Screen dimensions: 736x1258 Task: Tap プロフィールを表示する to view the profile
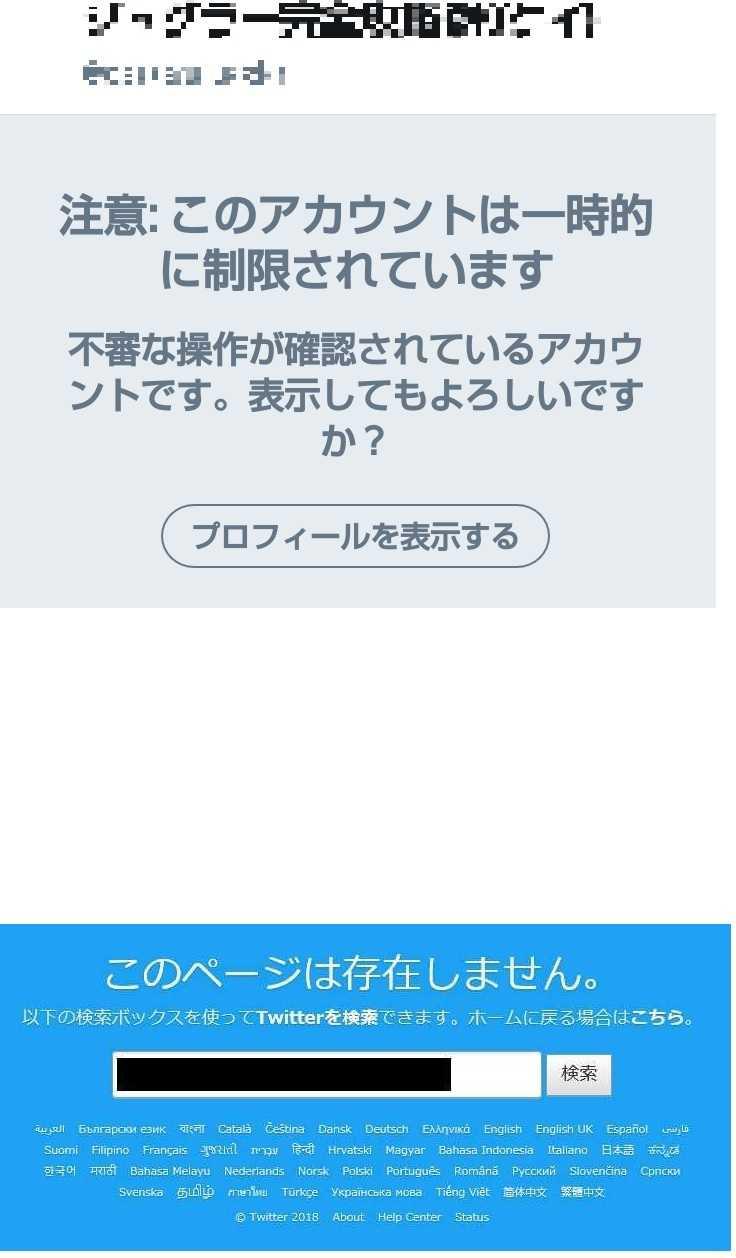(355, 536)
